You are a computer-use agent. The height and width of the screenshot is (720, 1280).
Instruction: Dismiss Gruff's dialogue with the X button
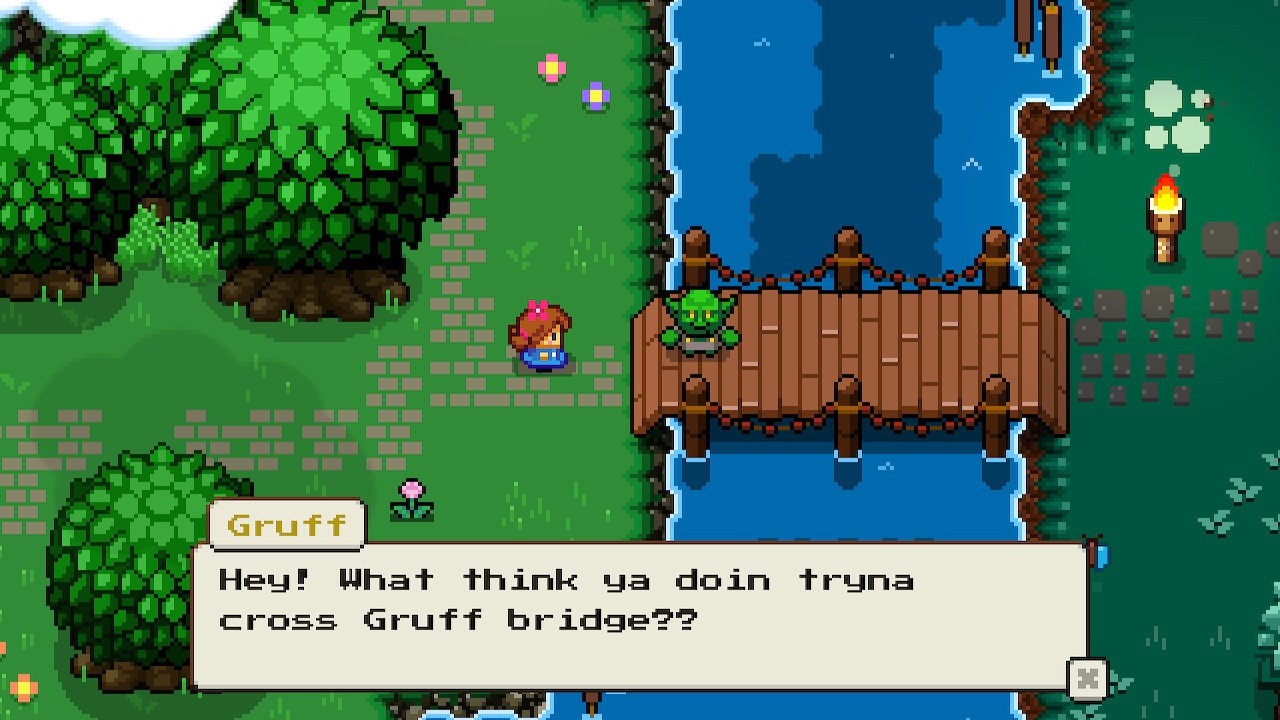1087,679
